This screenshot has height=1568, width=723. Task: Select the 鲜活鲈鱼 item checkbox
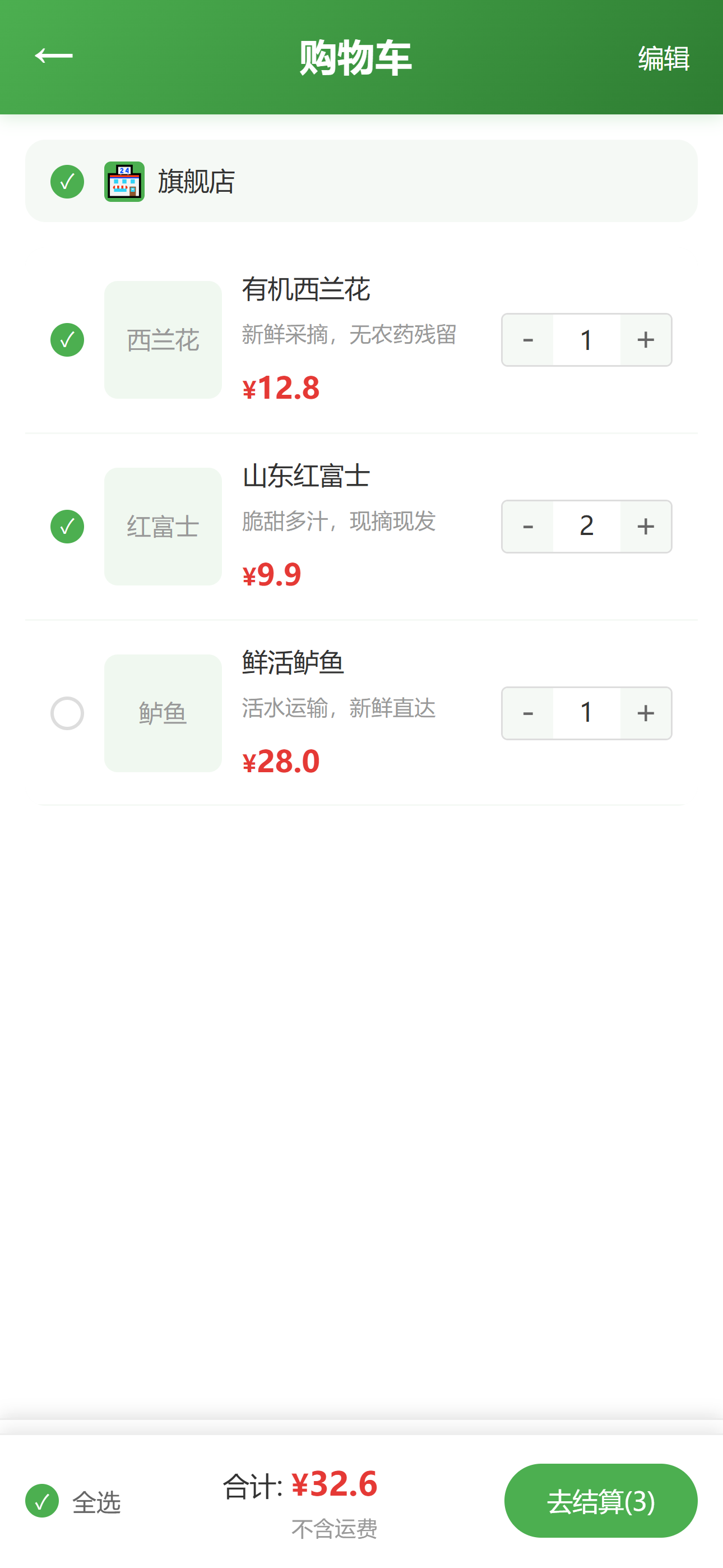[67, 713]
